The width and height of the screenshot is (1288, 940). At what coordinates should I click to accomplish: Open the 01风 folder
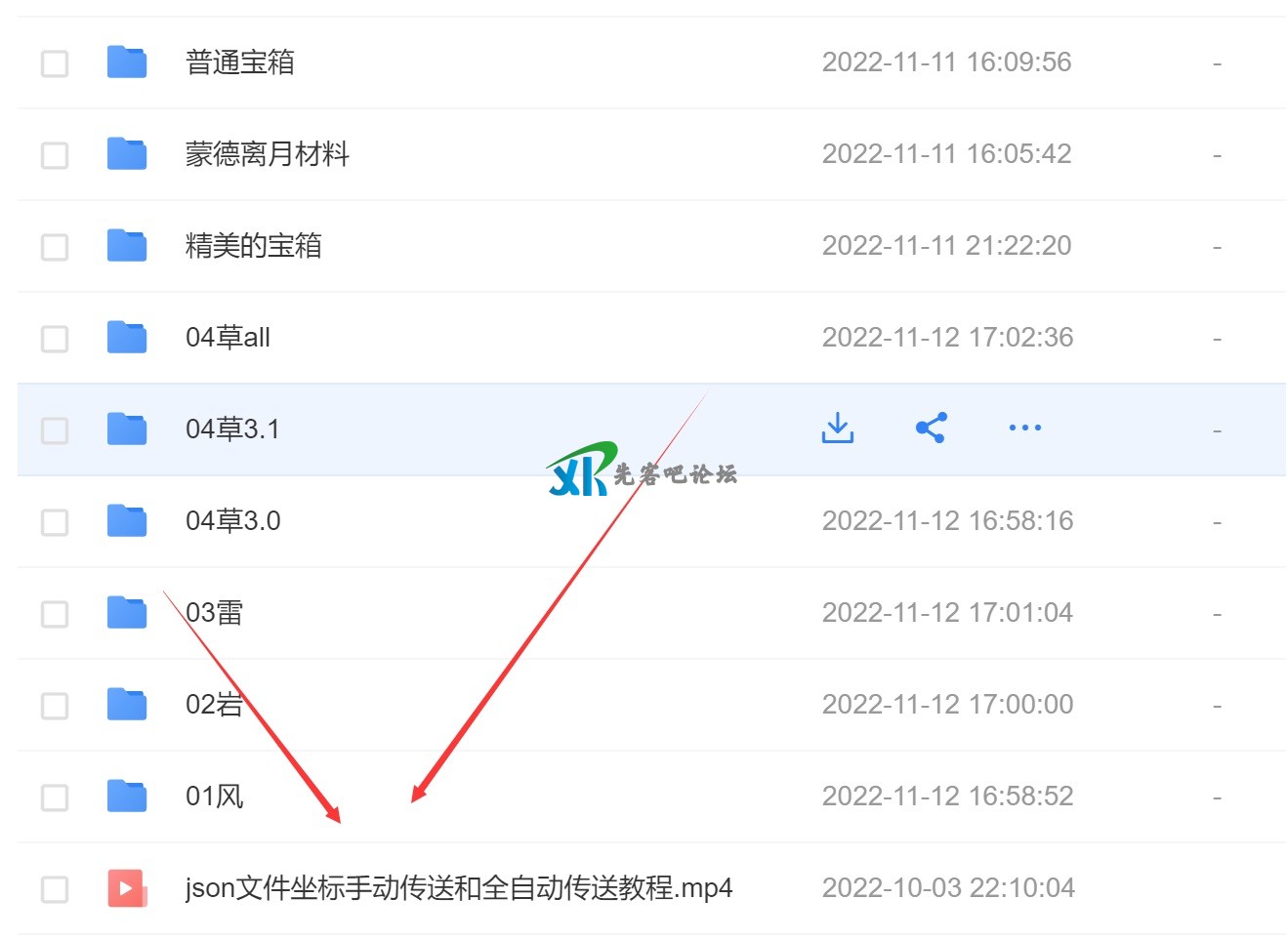point(214,797)
